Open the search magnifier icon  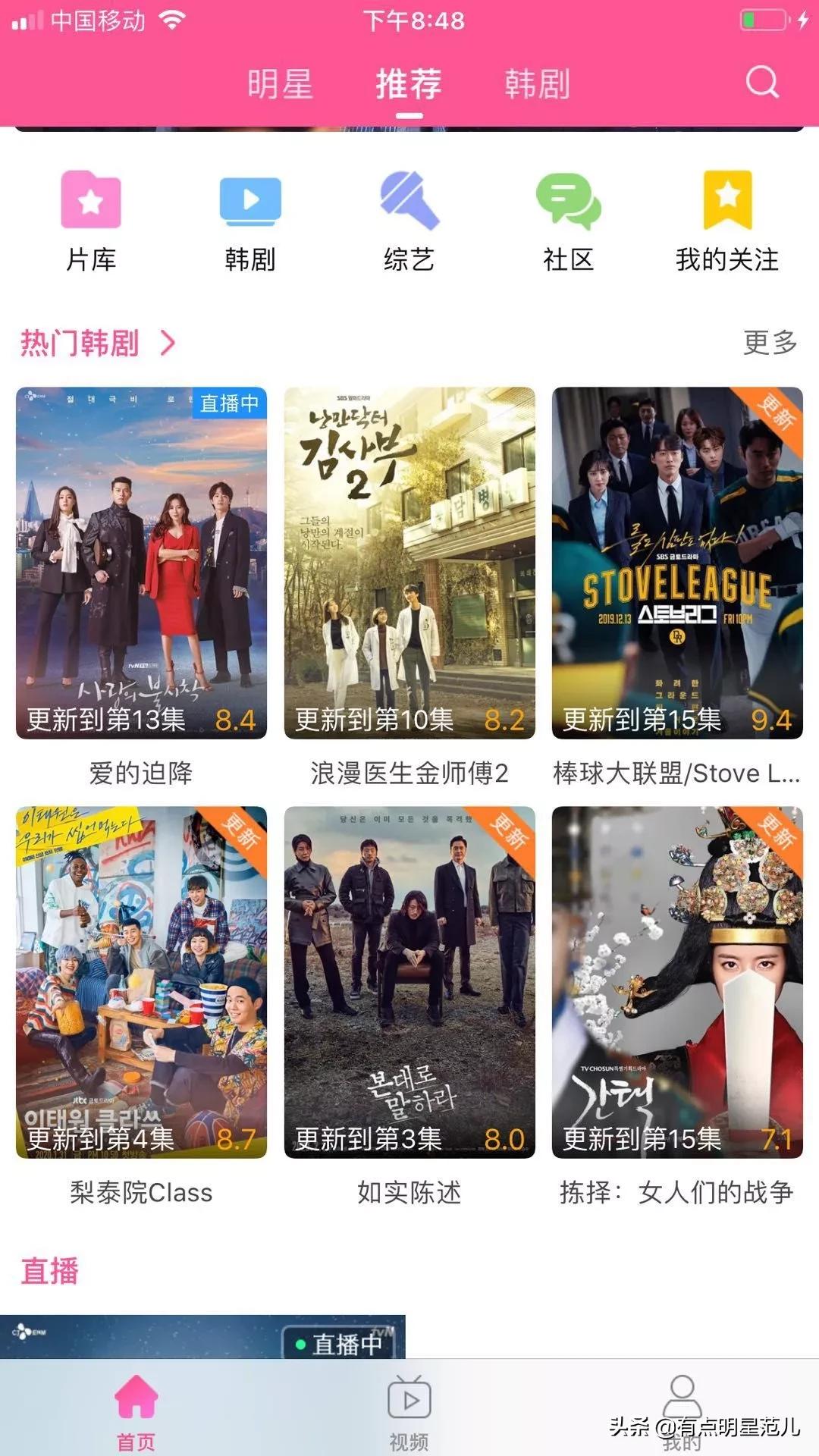click(762, 82)
